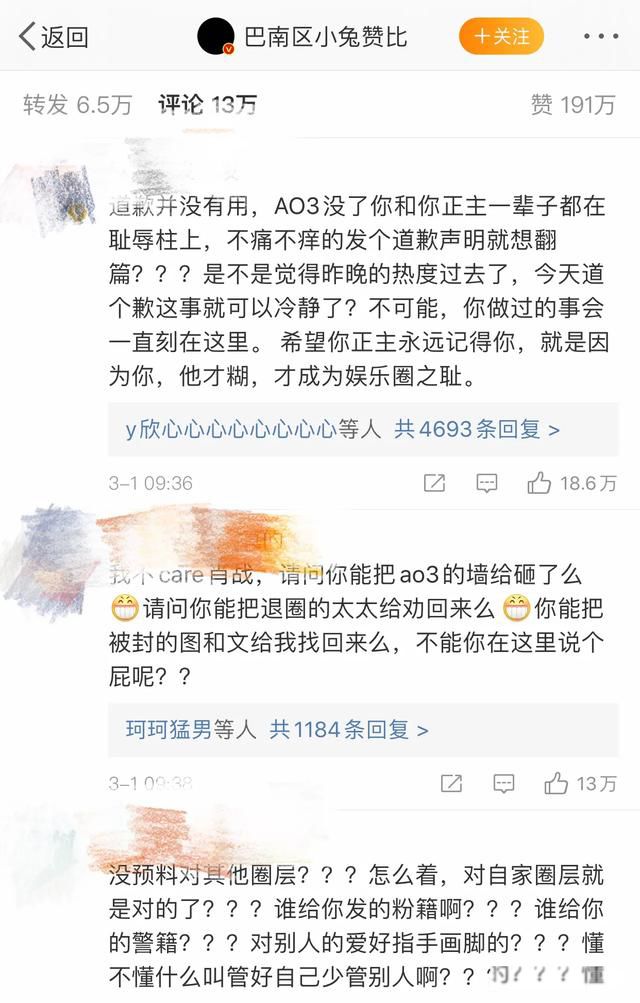This screenshot has height=1003, width=640.
Task: Like the comment with 18.6万 likes
Action: (540, 483)
